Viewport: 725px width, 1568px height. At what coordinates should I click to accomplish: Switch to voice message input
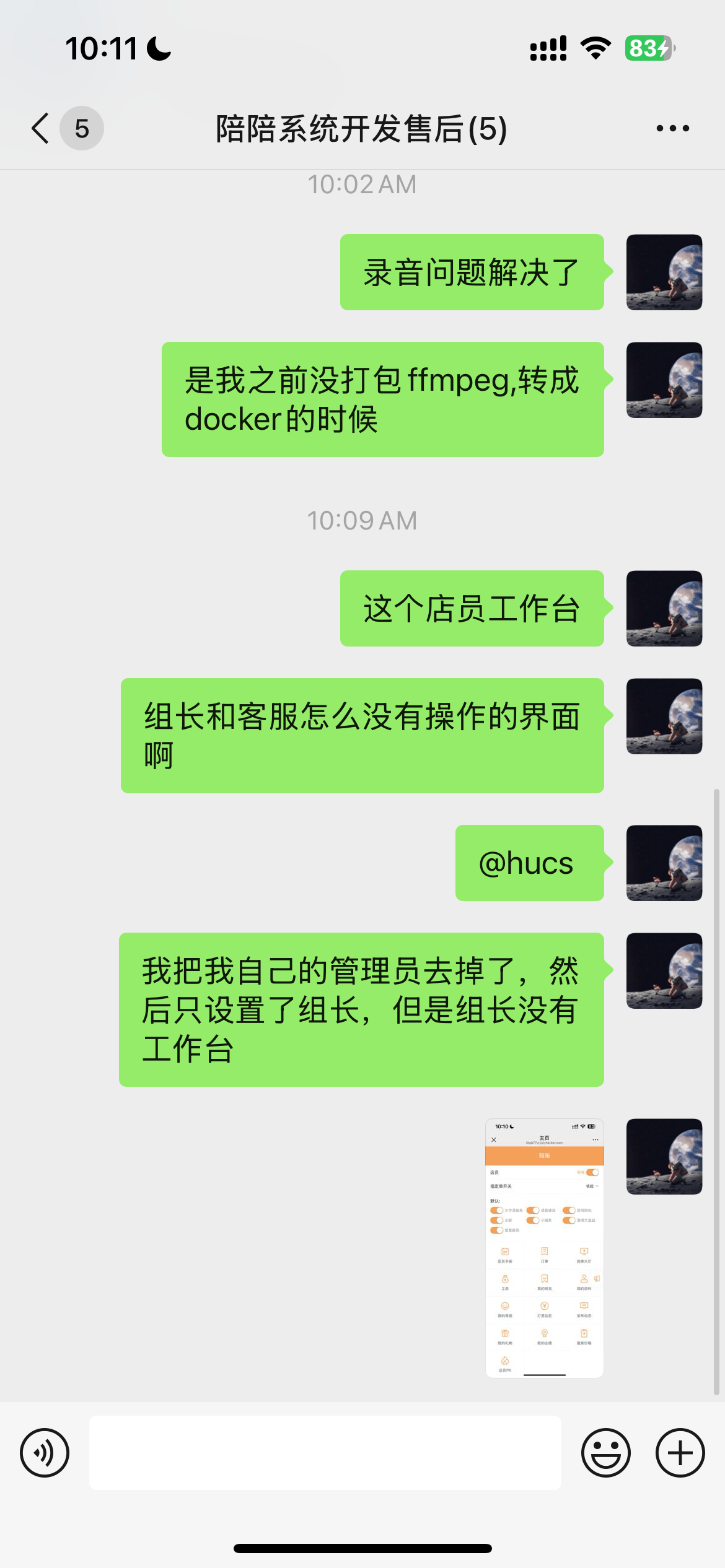(x=45, y=1453)
